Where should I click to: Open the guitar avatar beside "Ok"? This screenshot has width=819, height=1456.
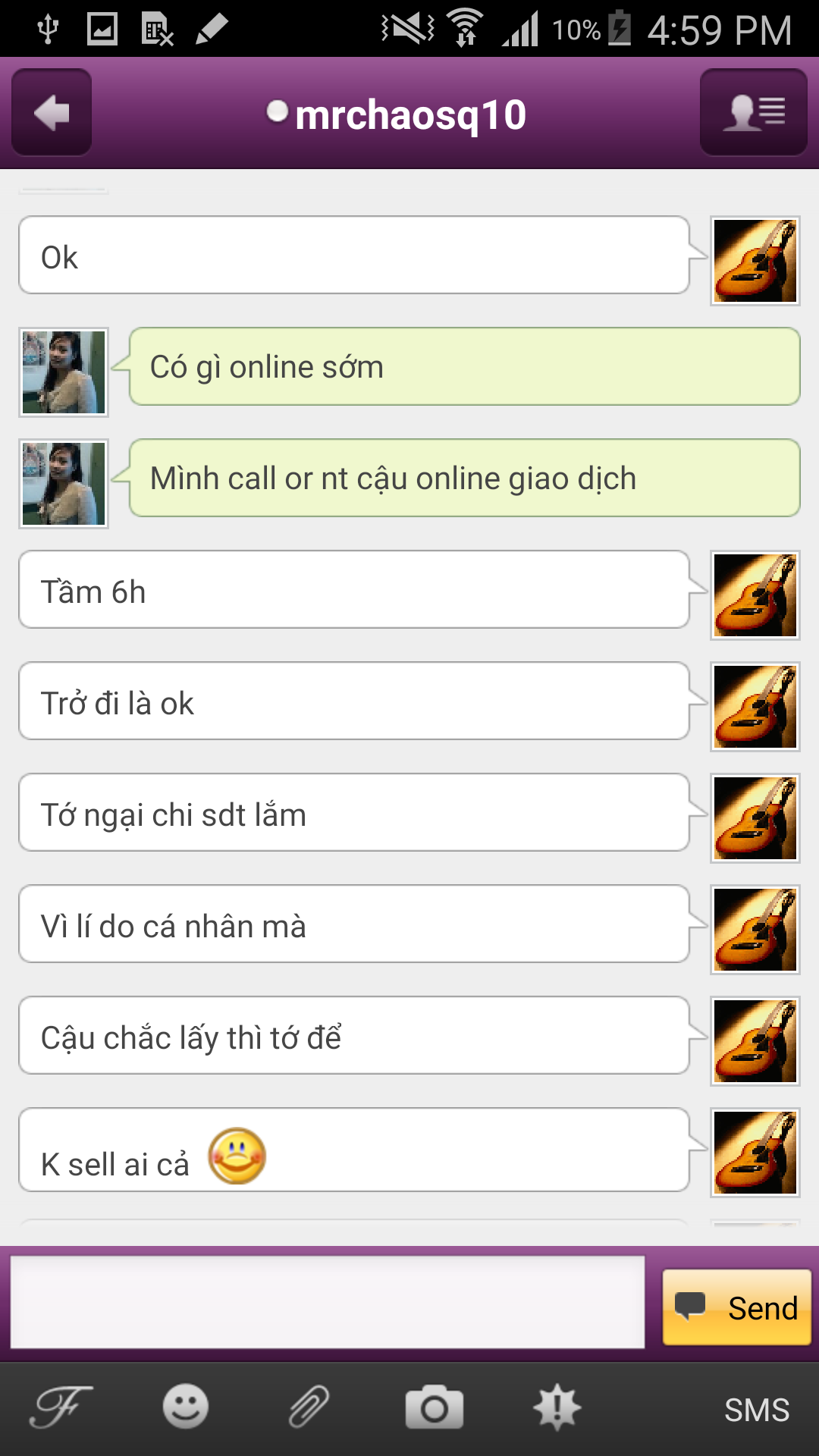coord(755,261)
